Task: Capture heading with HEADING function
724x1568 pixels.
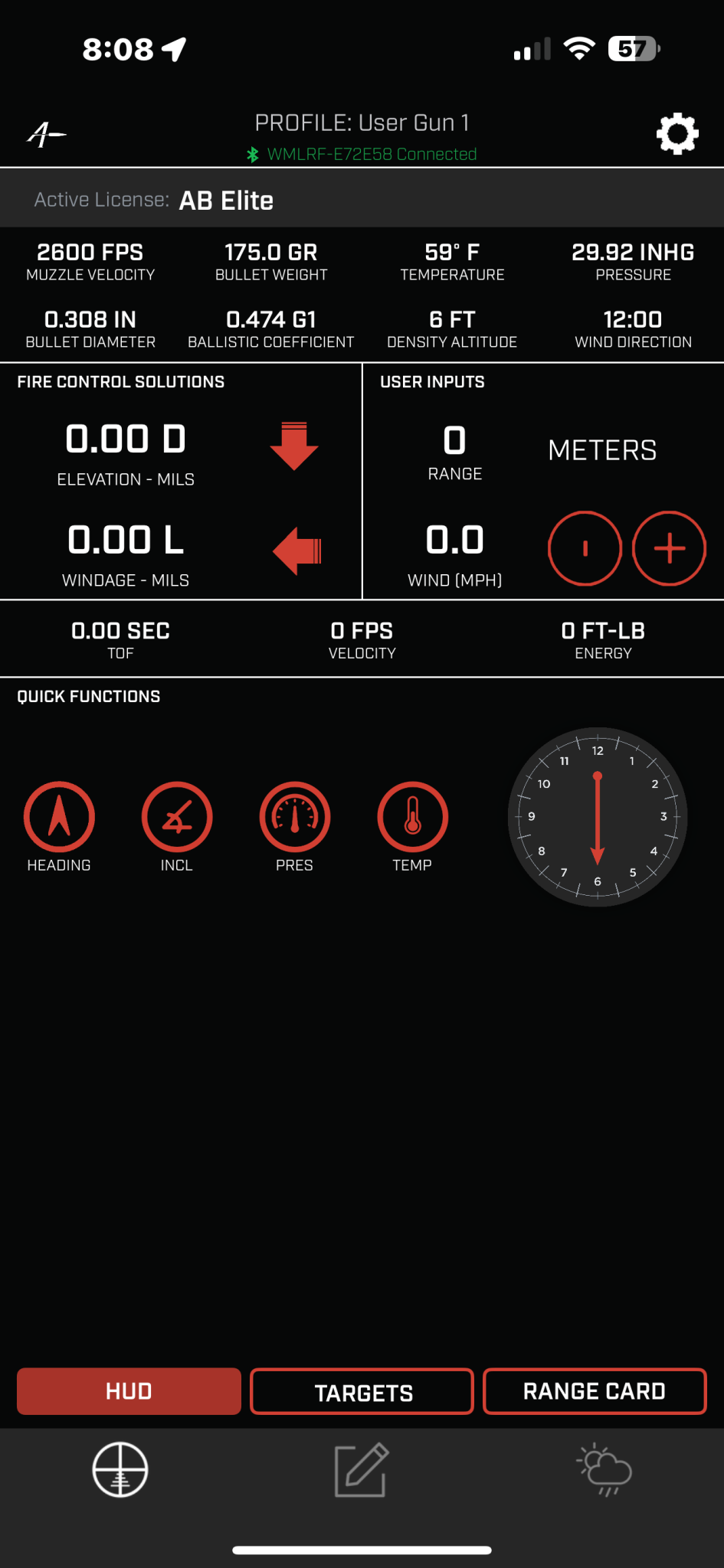Action: pos(59,818)
